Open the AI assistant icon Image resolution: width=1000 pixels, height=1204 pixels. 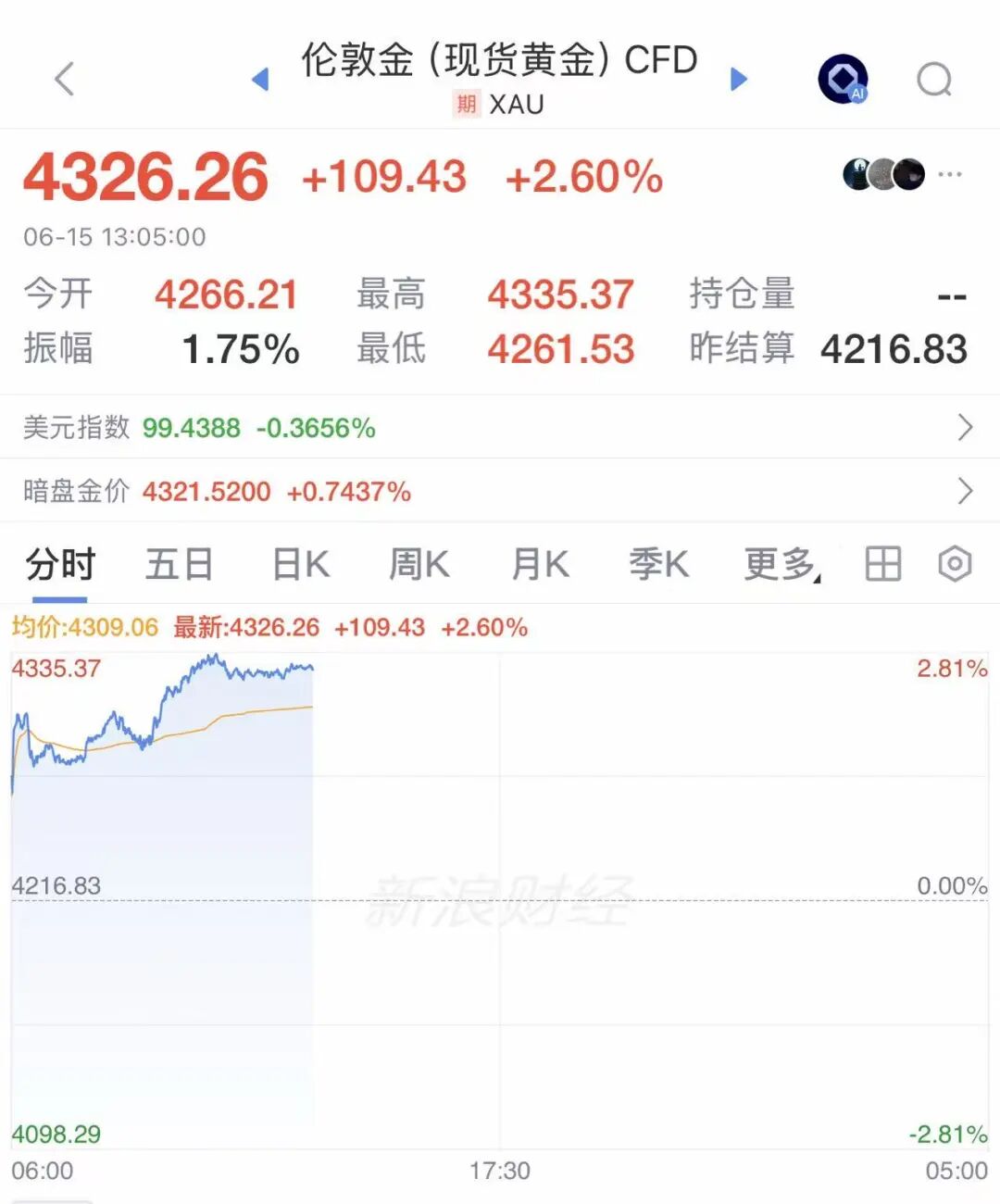(x=843, y=79)
